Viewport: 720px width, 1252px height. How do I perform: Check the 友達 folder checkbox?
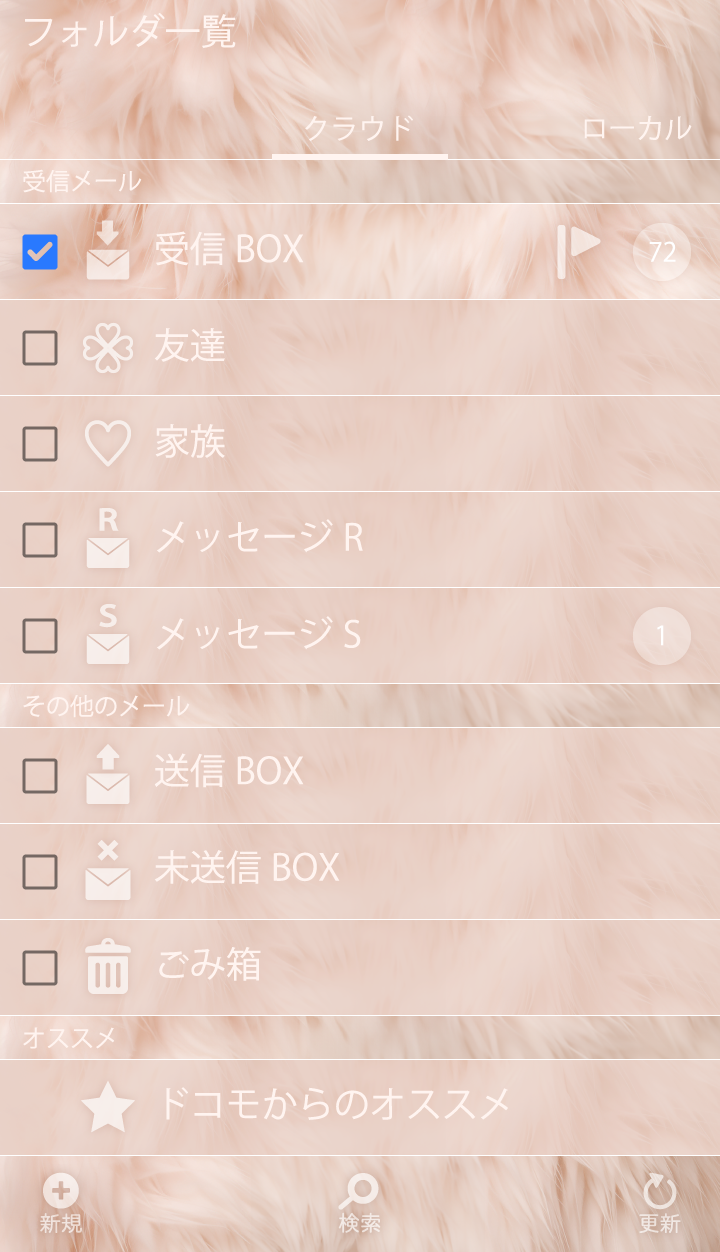[x=40, y=348]
